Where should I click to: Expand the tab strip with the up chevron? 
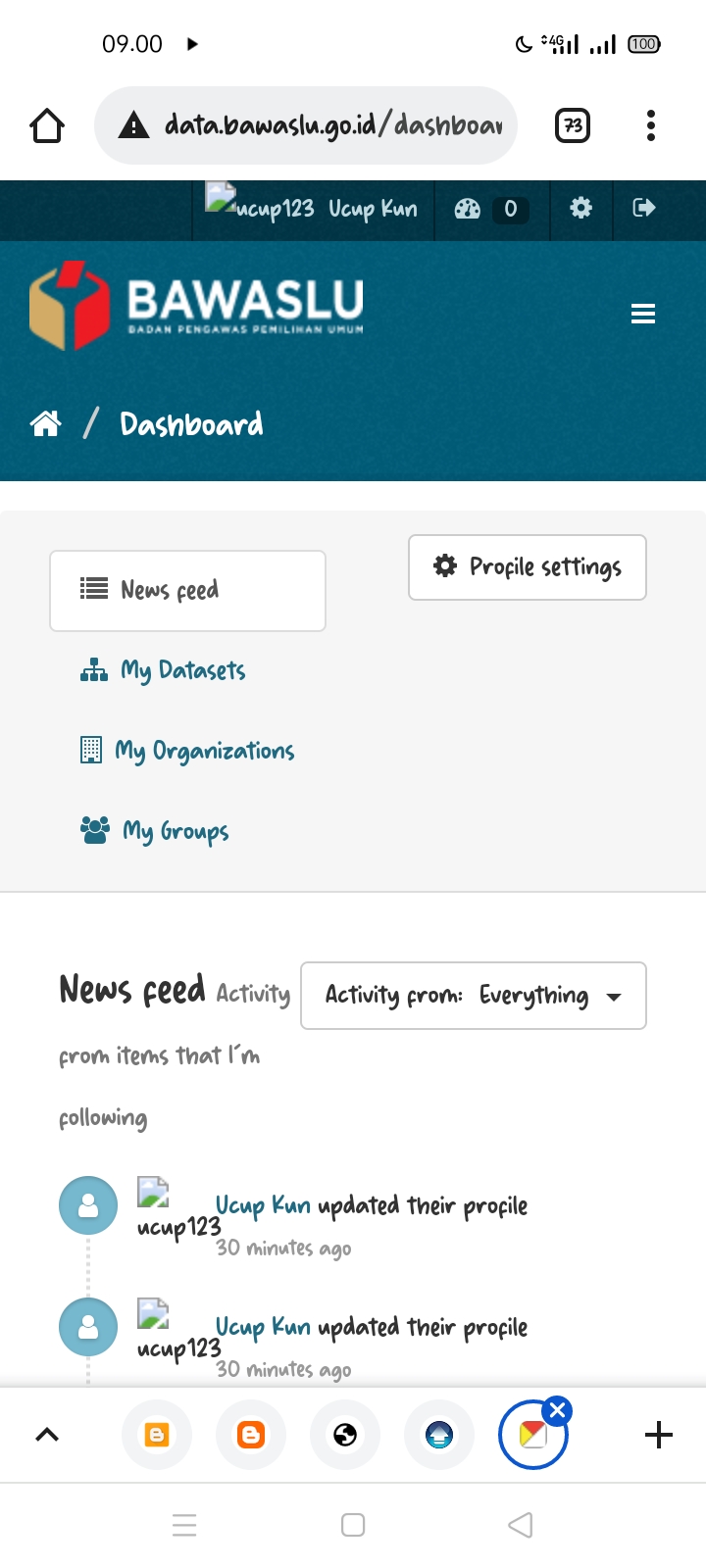coord(47,1435)
